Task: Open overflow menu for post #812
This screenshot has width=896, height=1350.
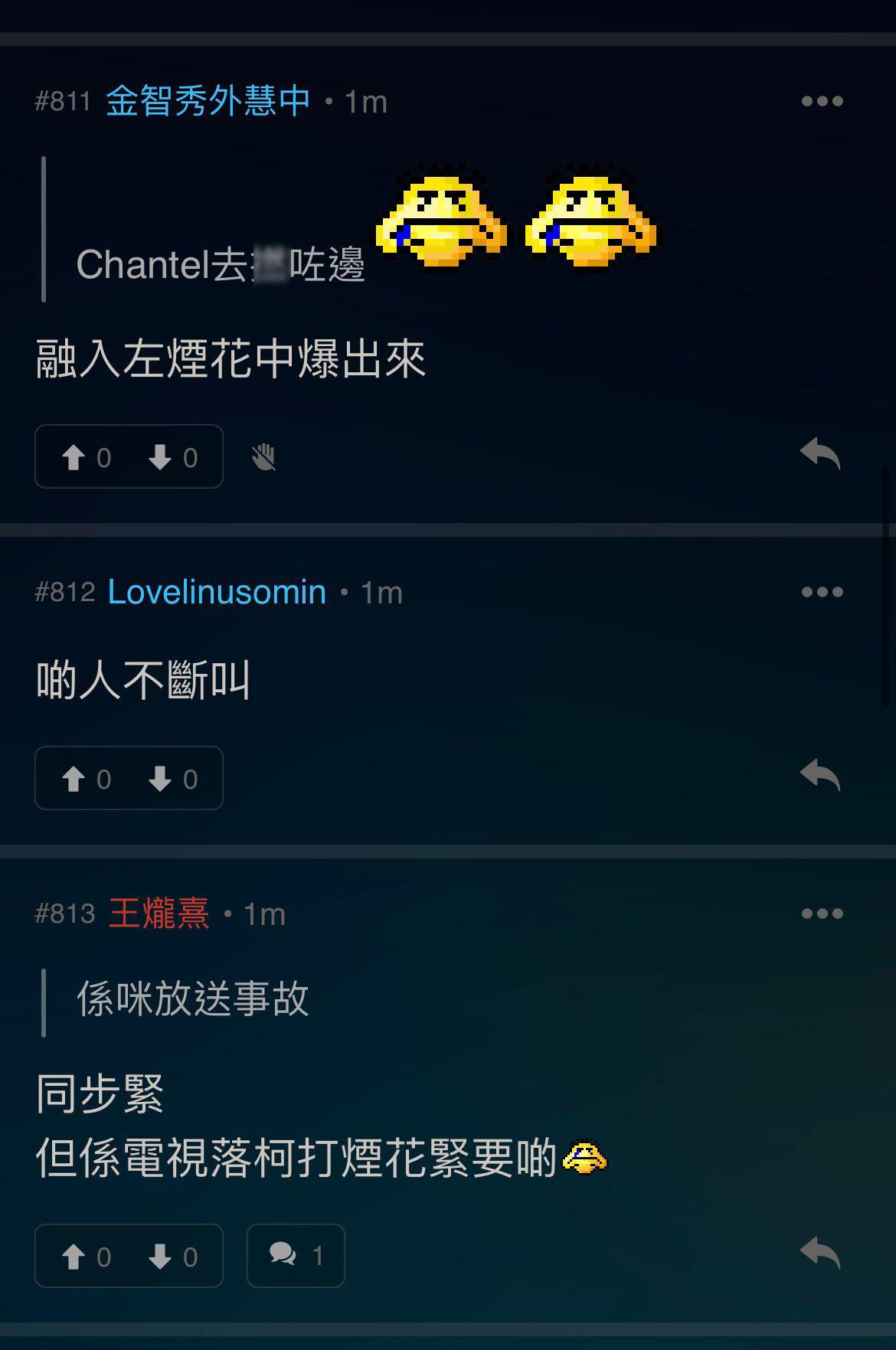Action: point(822,592)
